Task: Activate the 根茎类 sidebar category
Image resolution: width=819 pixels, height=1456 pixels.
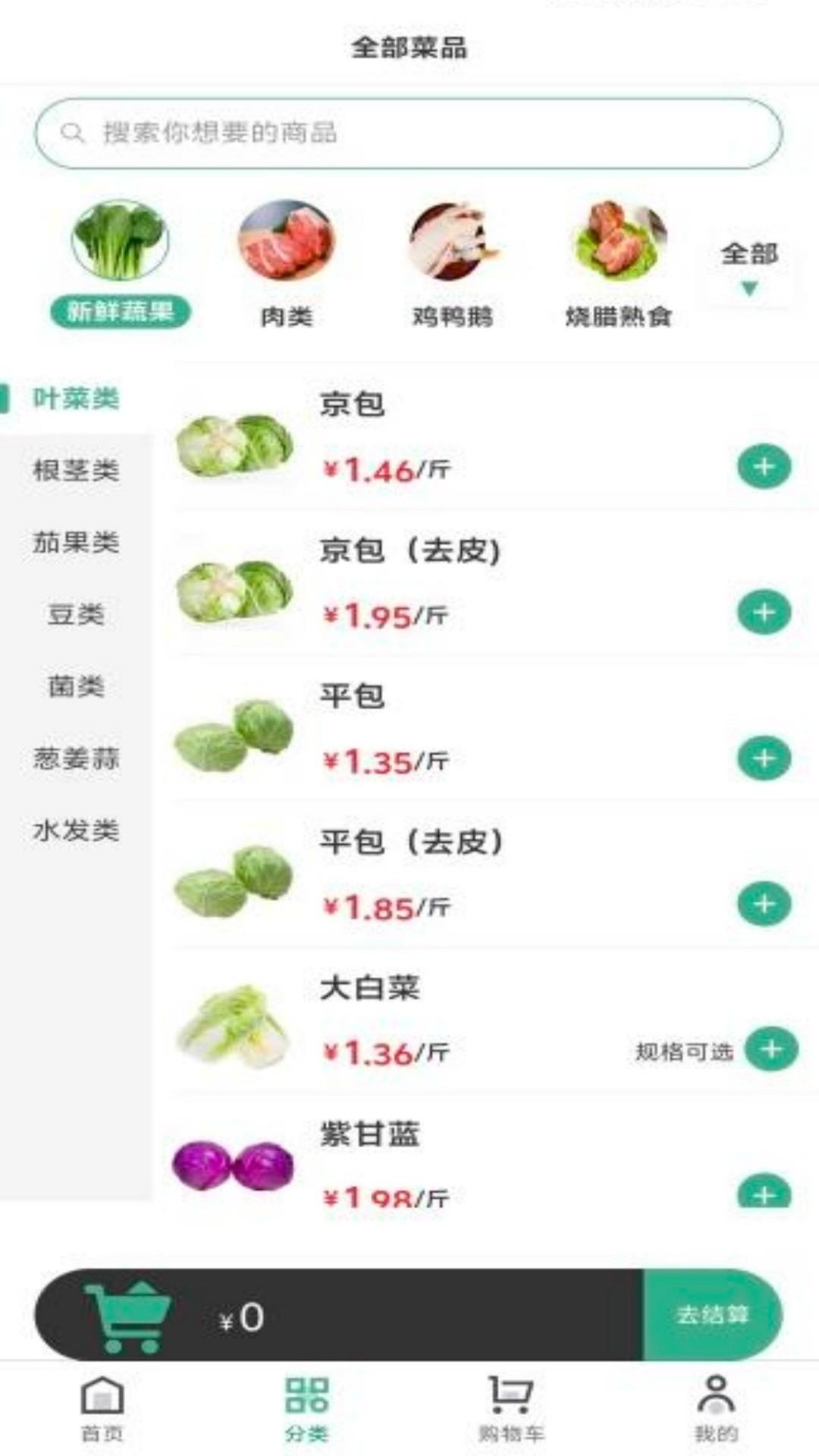Action: click(76, 470)
